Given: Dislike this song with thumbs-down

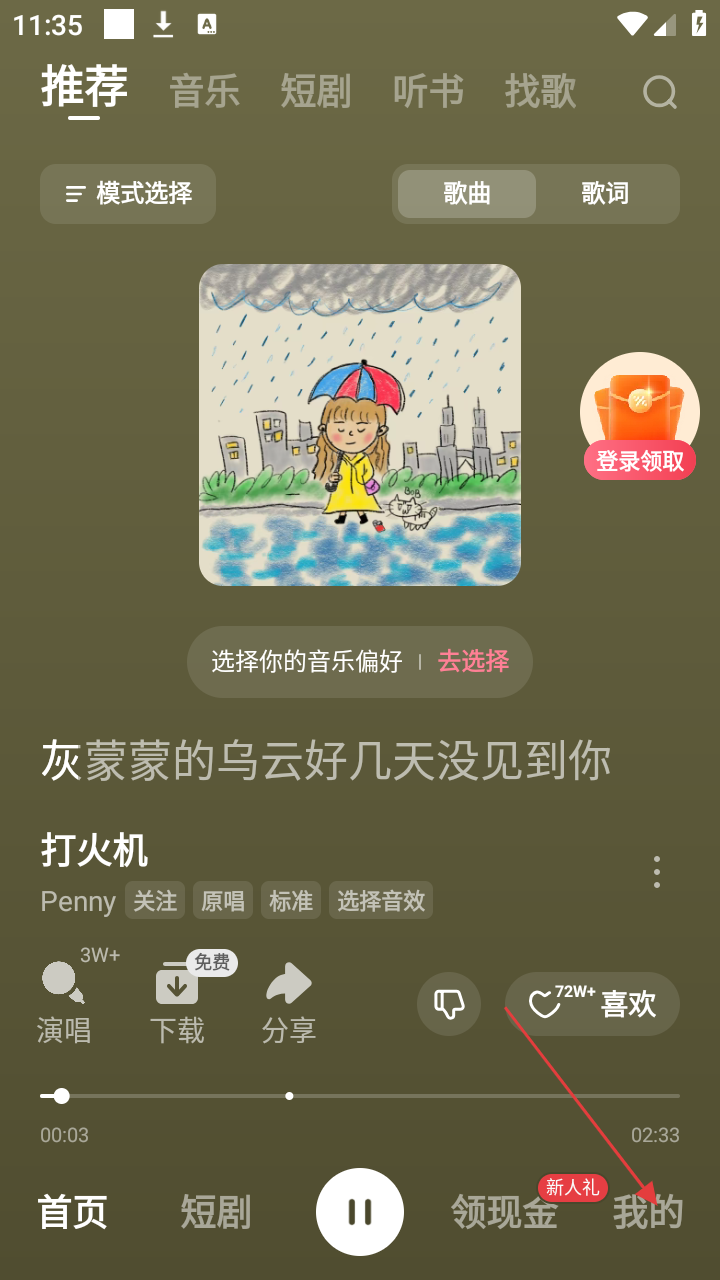Looking at the screenshot, I should [x=449, y=1004].
